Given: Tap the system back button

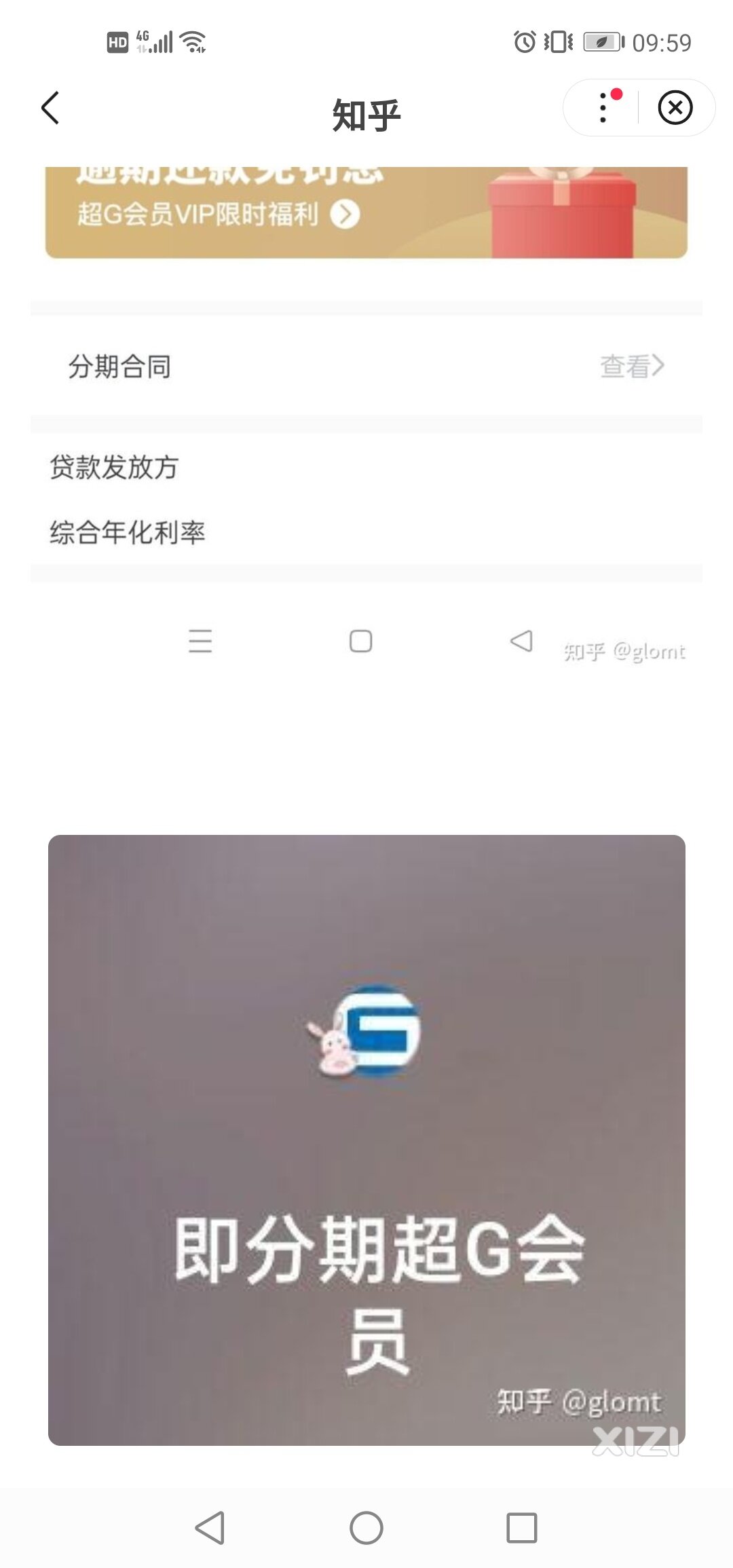Looking at the screenshot, I should click(210, 1528).
